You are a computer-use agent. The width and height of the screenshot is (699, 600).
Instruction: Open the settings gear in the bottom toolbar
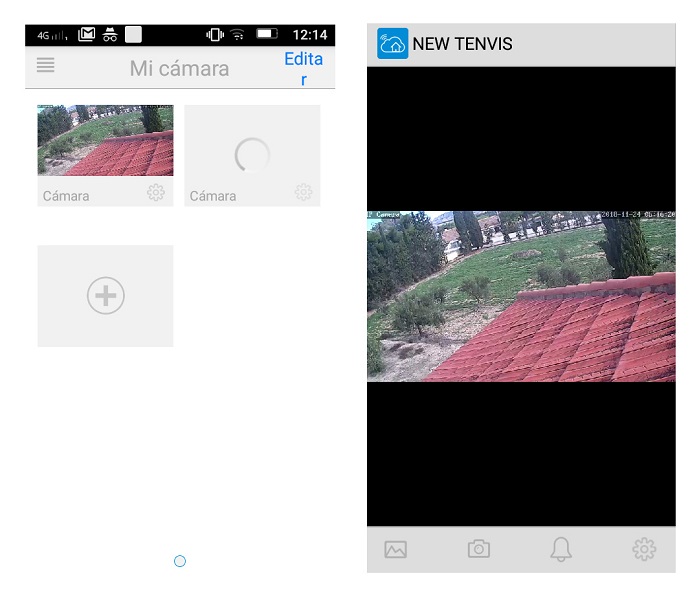click(x=644, y=549)
